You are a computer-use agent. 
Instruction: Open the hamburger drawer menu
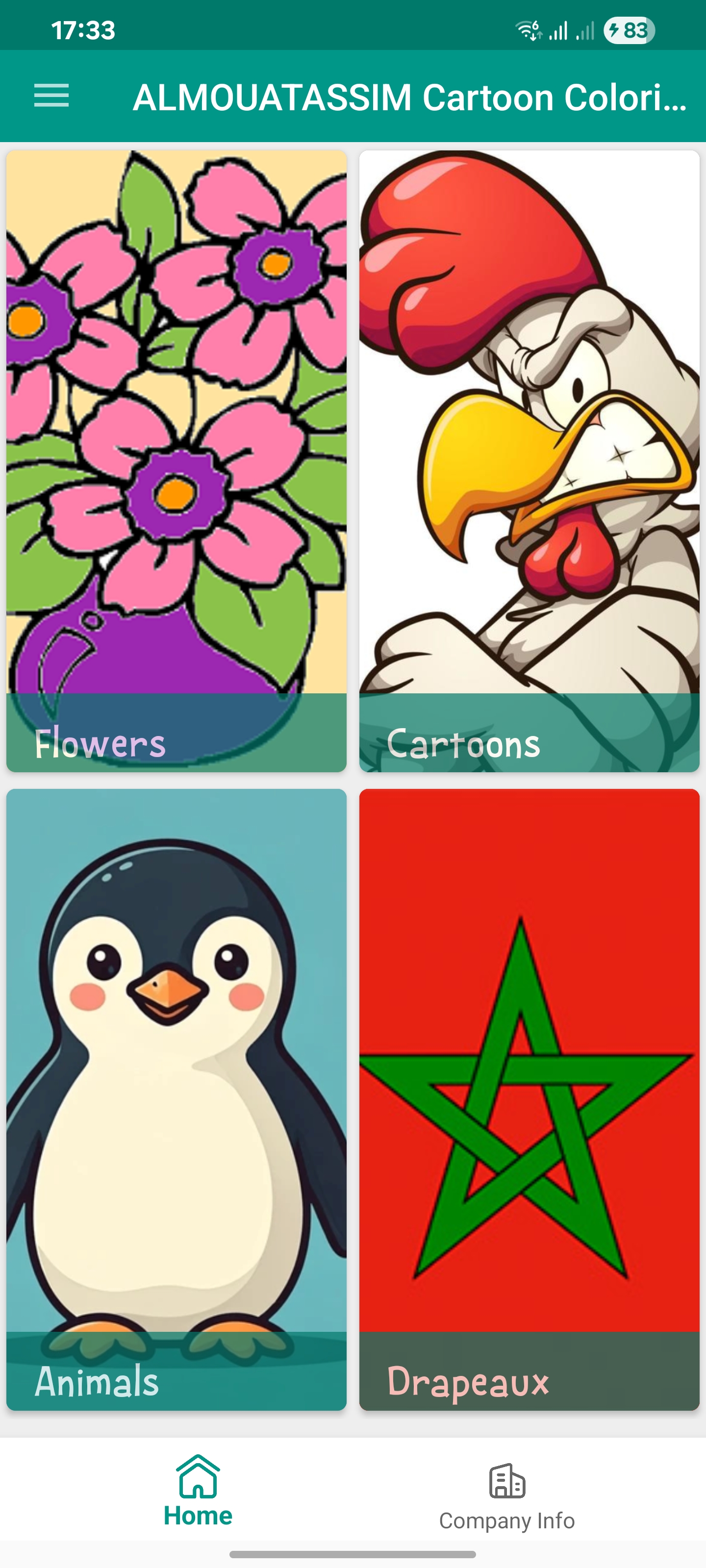51,96
